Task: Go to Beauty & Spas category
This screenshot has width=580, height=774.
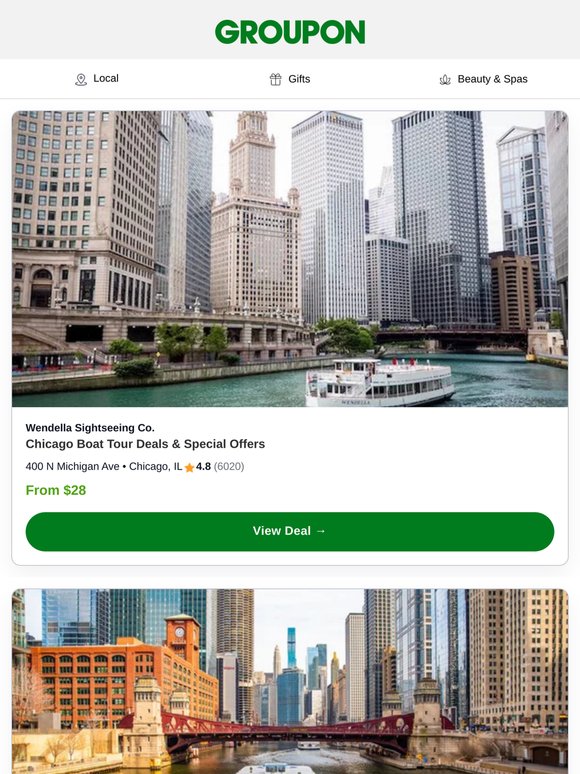Action: pyautogui.click(x=483, y=79)
